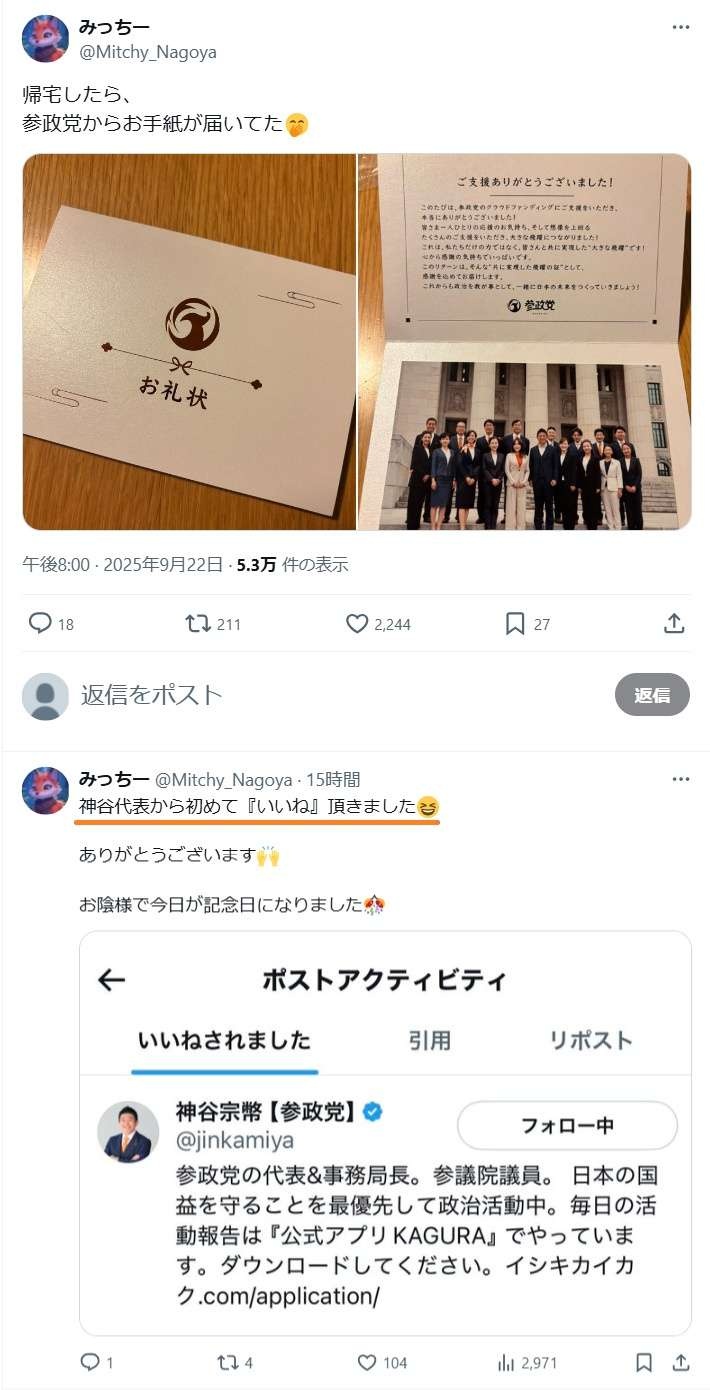Reply to the main post with 18 replies

(40, 624)
